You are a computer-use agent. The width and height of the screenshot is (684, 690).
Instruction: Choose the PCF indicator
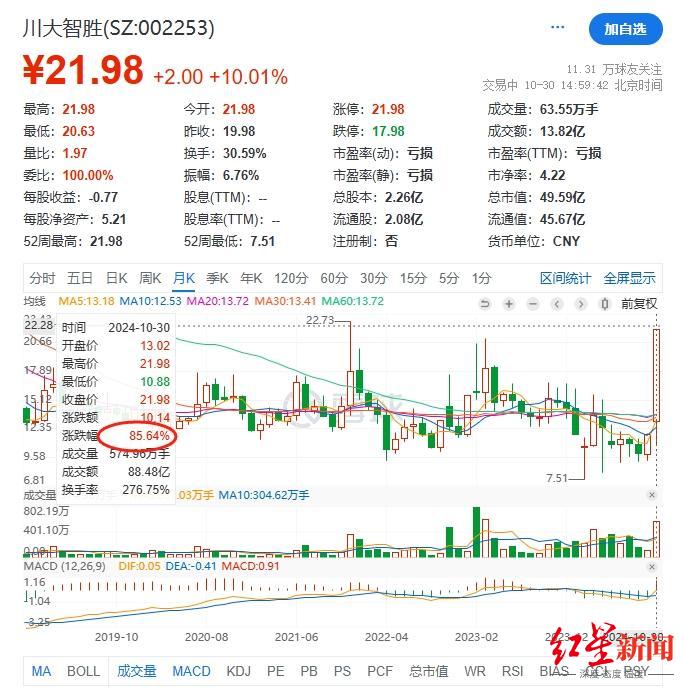tap(379, 671)
